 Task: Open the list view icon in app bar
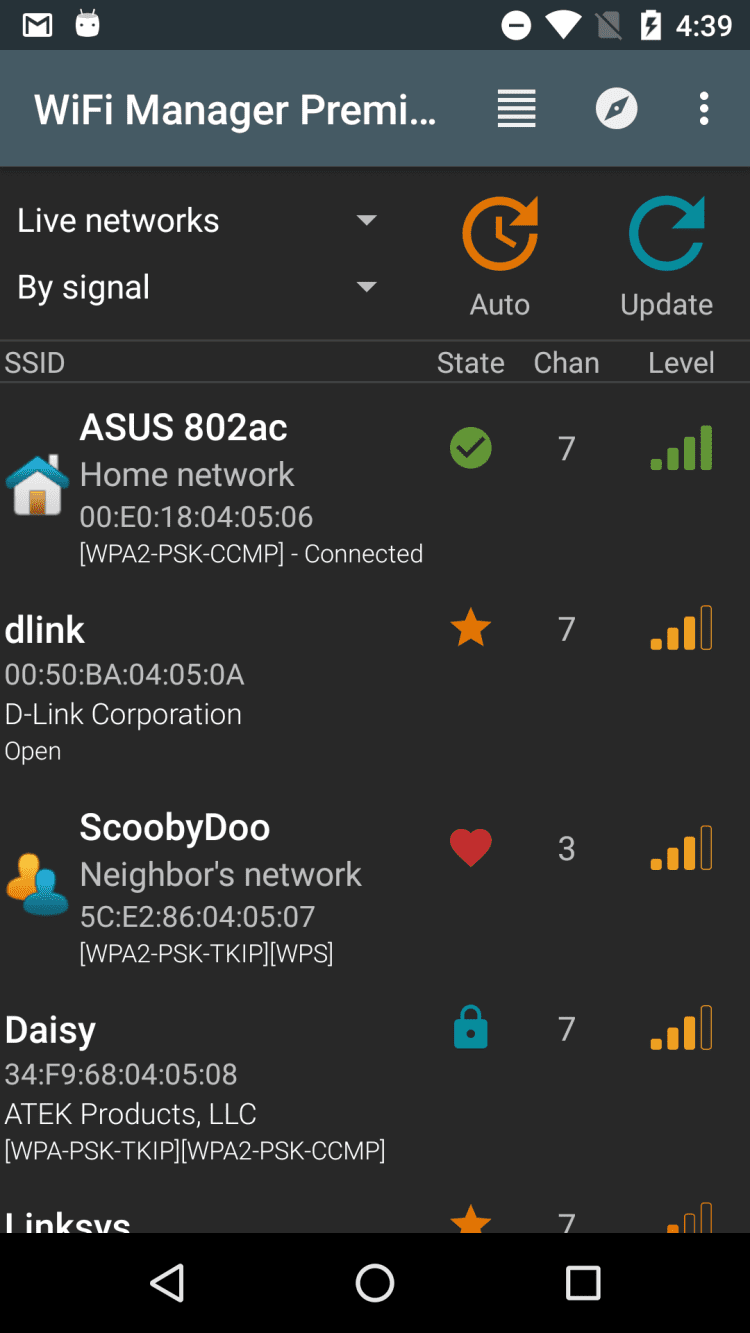coord(516,109)
